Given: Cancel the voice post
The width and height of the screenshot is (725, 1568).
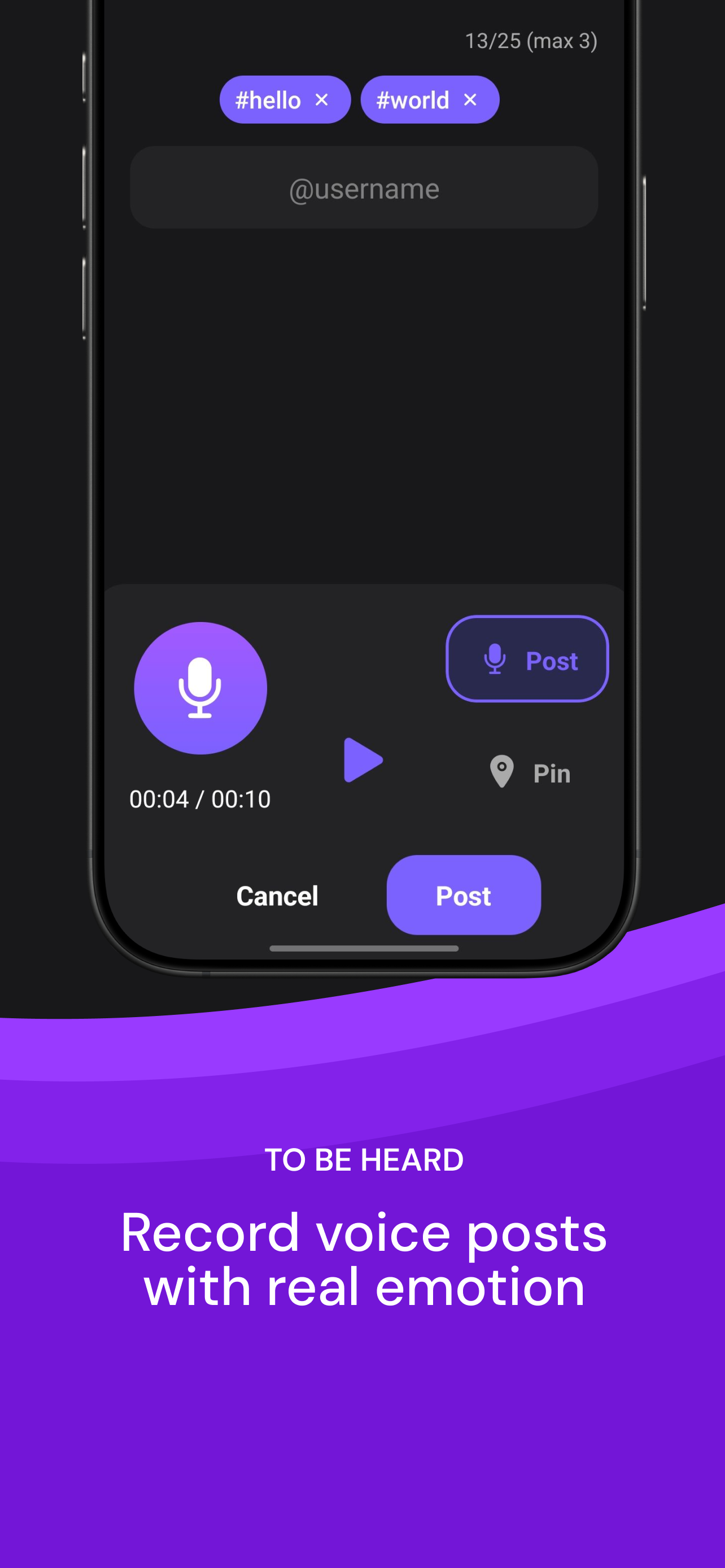Looking at the screenshot, I should (x=277, y=895).
